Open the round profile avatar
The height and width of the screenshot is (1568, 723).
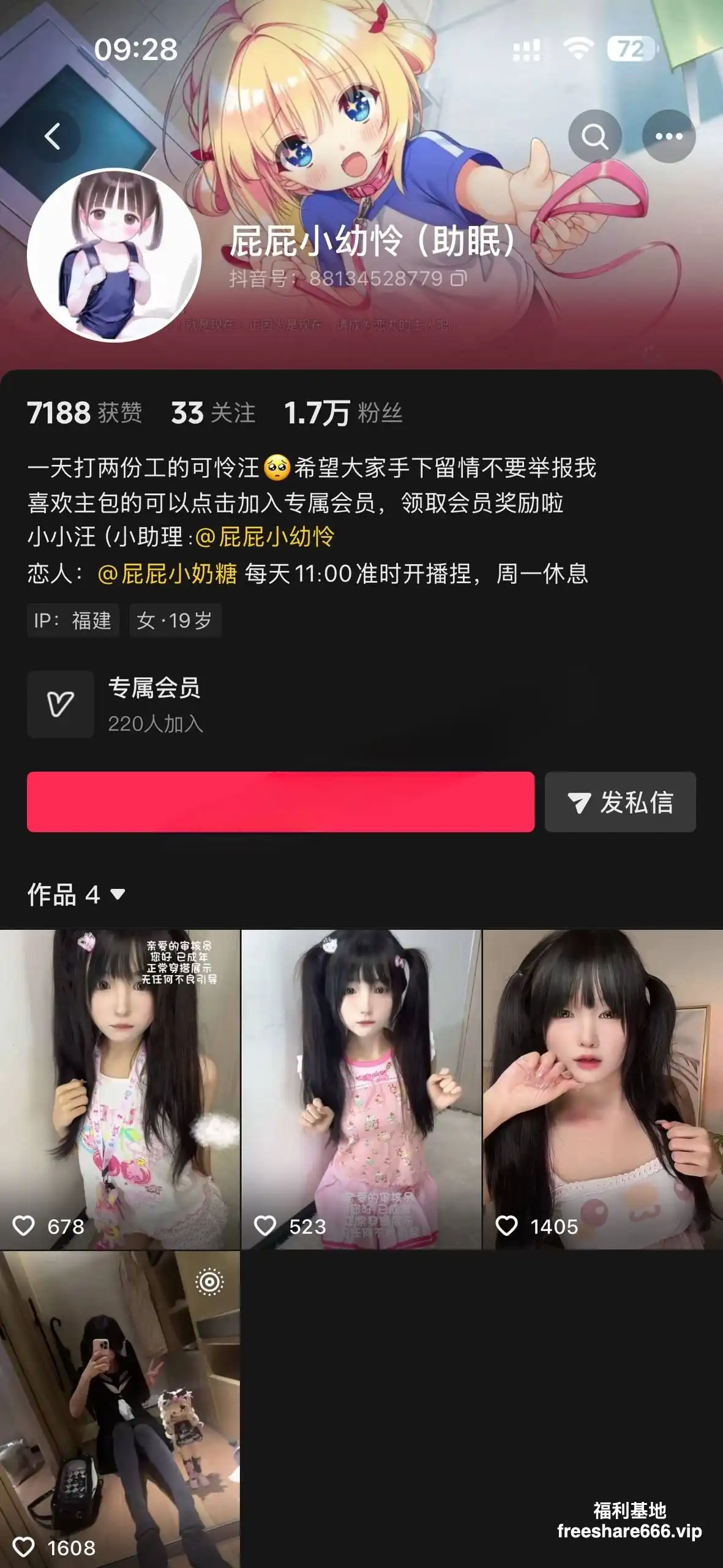[114, 255]
